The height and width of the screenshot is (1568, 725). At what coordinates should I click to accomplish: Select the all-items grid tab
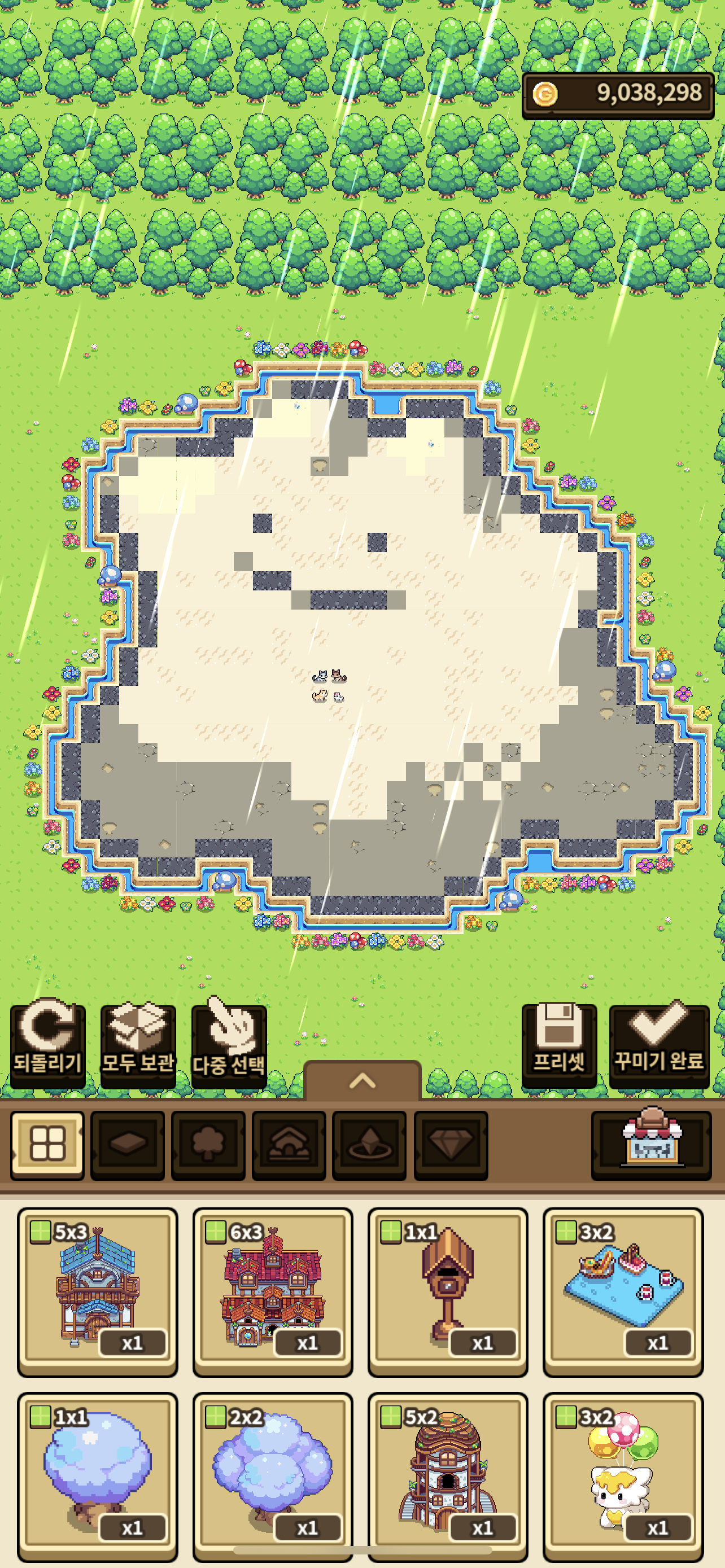tap(47, 1144)
